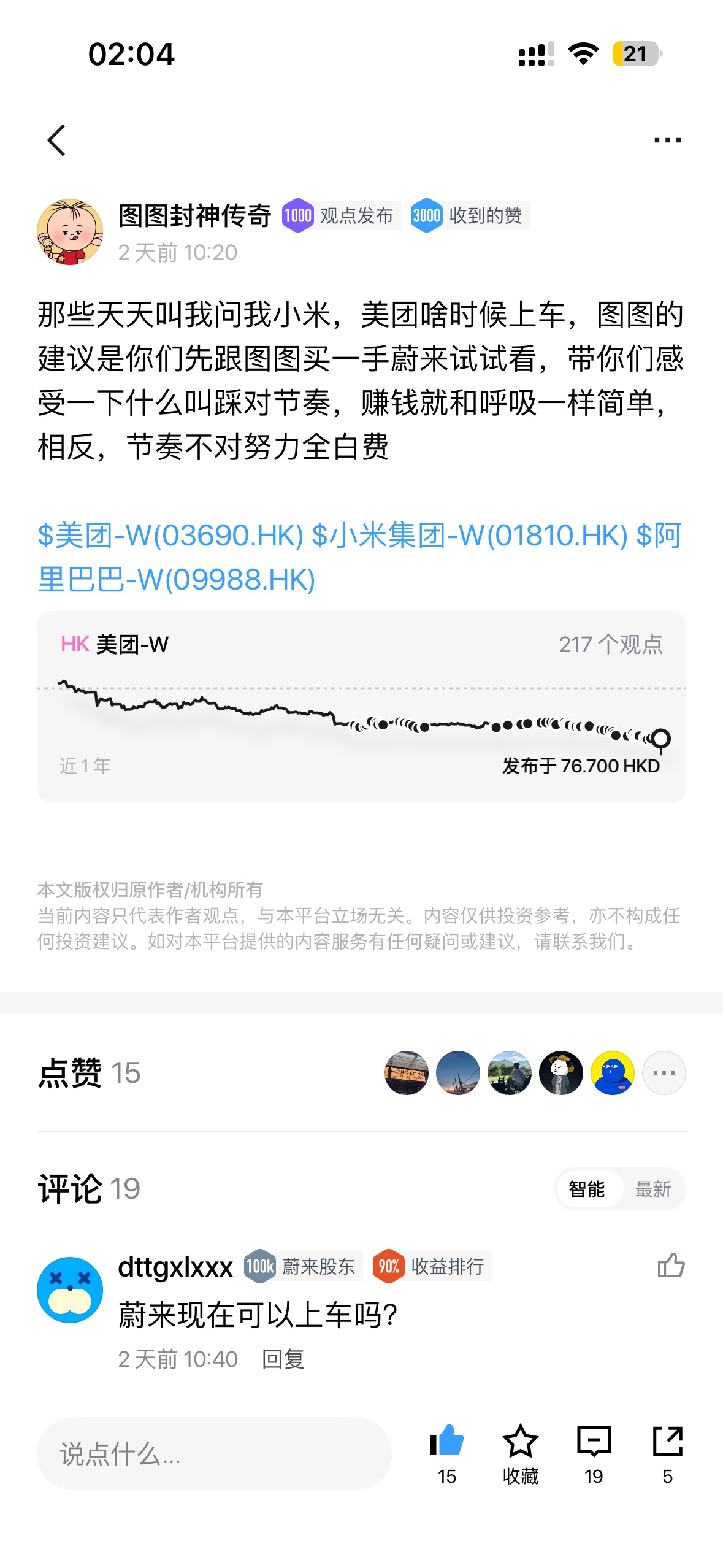Open the 美团-W price chart card
Screen dimensions: 723x1568
pyautogui.click(x=361, y=707)
